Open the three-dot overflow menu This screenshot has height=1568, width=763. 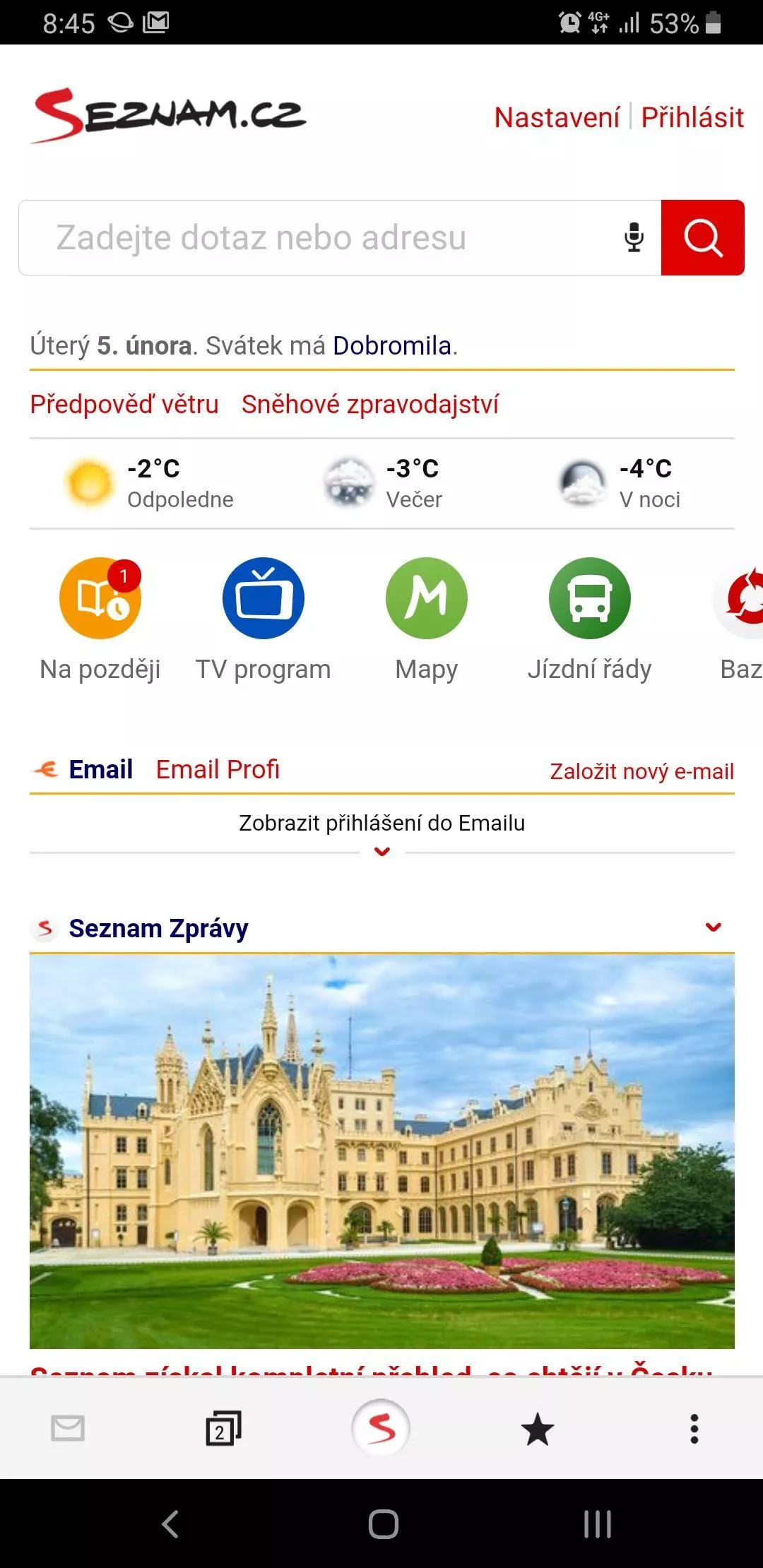[x=694, y=1429]
